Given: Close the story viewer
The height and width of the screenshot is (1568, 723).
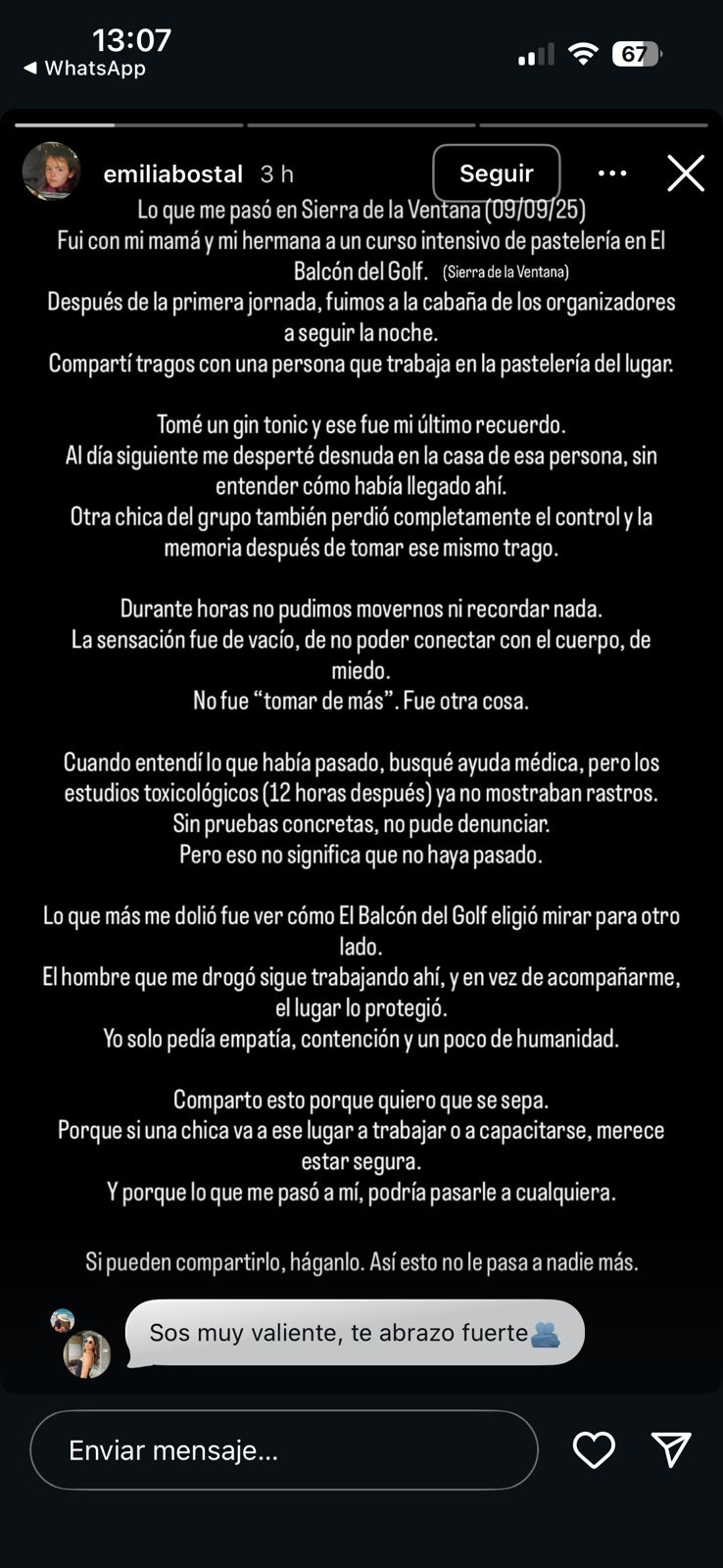Looking at the screenshot, I should coord(685,173).
